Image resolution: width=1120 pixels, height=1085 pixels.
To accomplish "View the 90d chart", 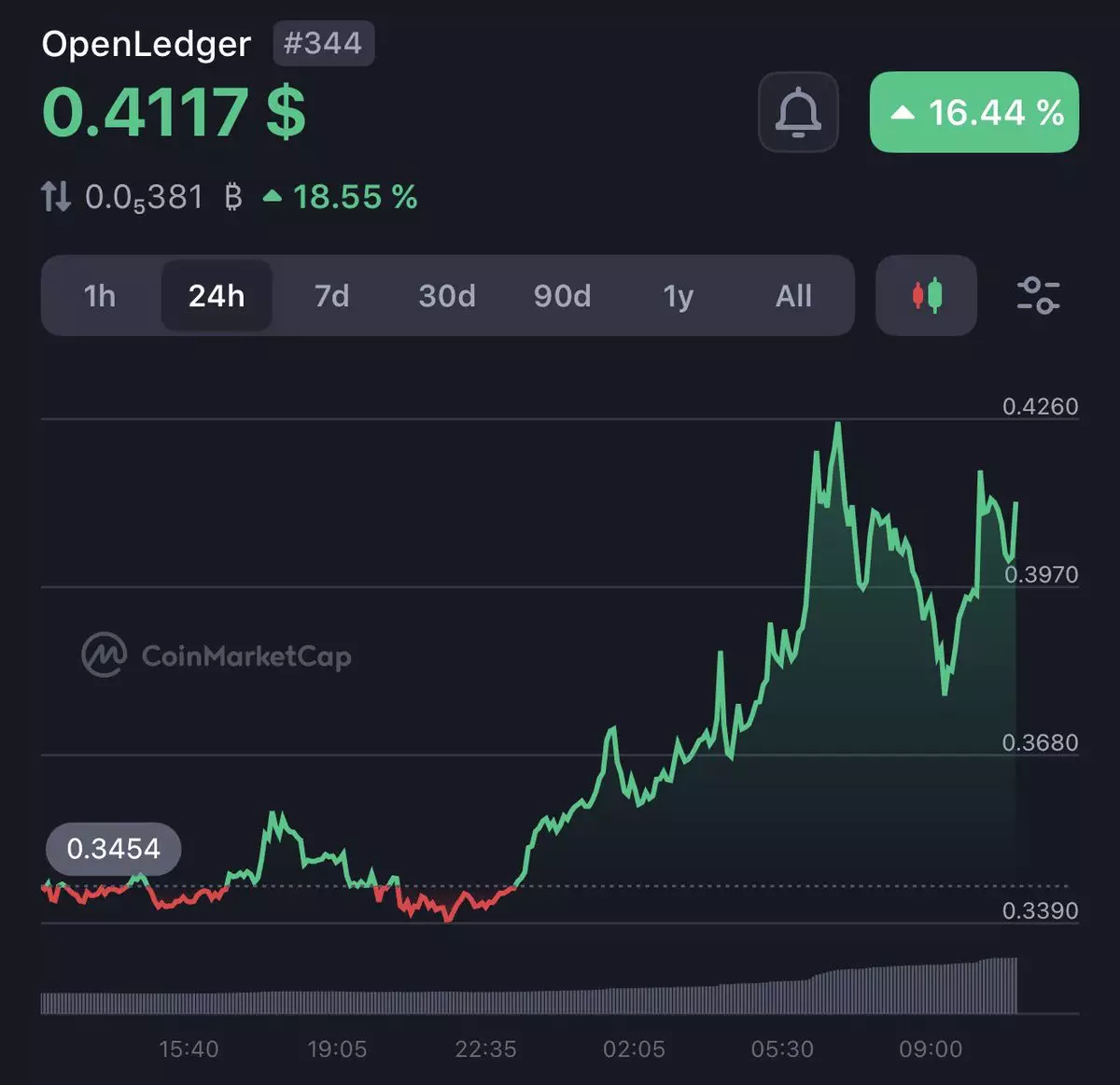I will (562, 296).
